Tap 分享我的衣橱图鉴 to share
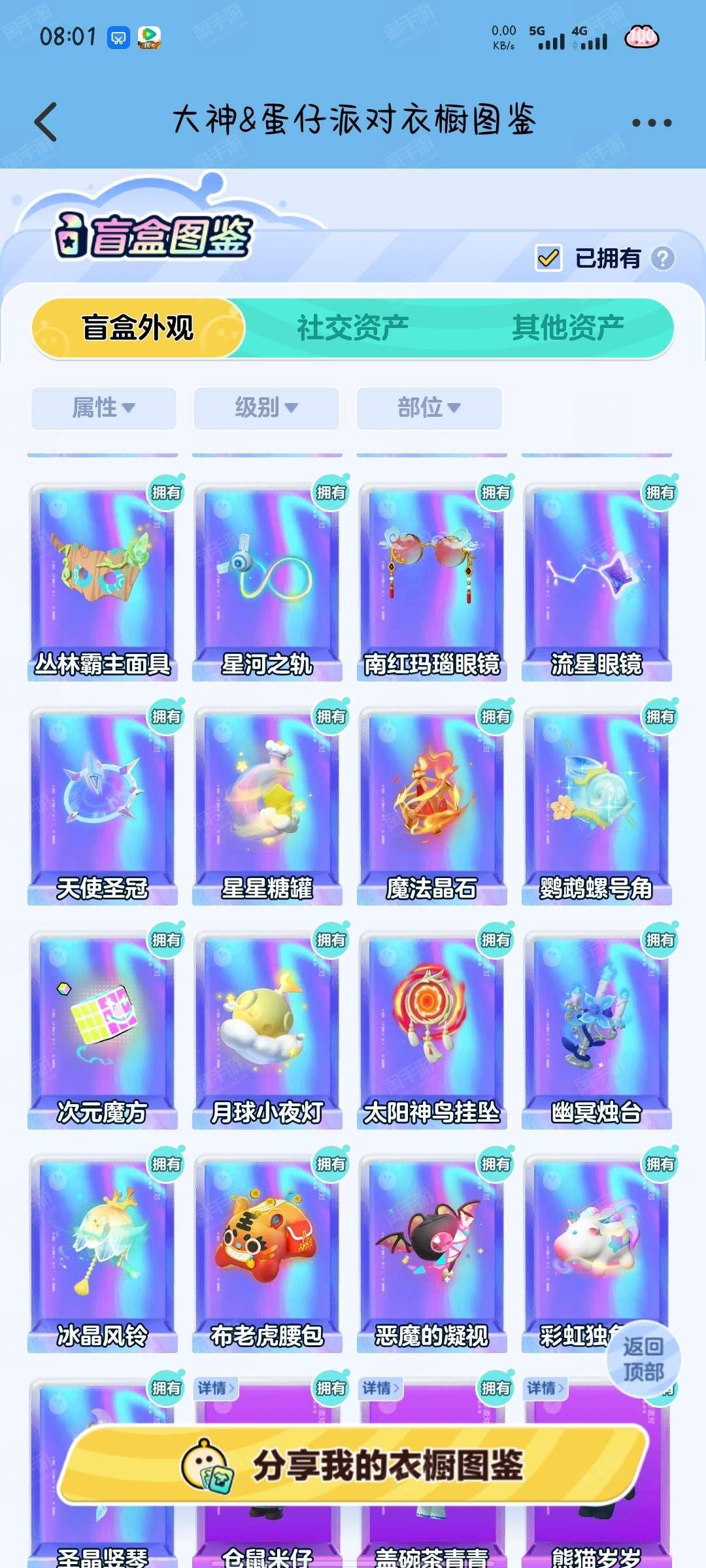The height and width of the screenshot is (1568, 706). coord(353,1465)
